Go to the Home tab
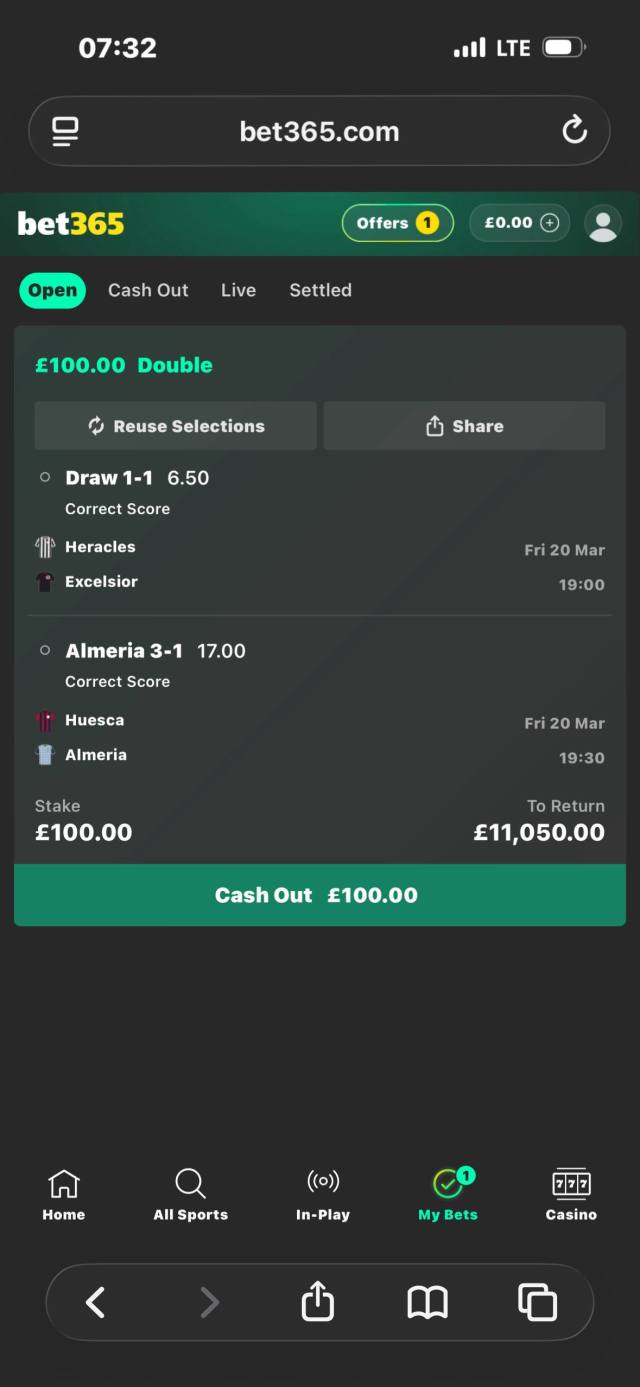 coord(64,1195)
